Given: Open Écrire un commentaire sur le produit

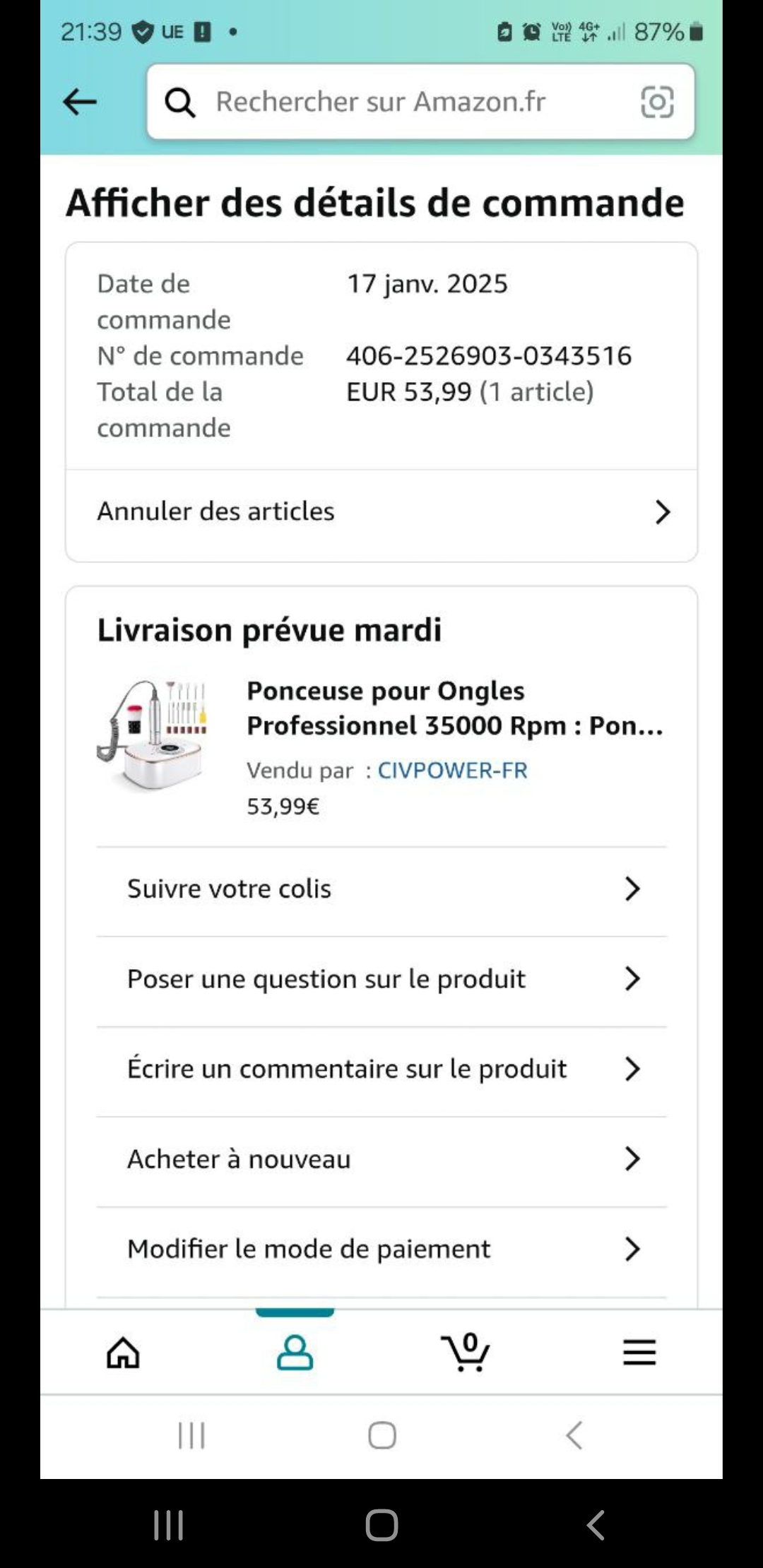Looking at the screenshot, I should click(381, 1069).
